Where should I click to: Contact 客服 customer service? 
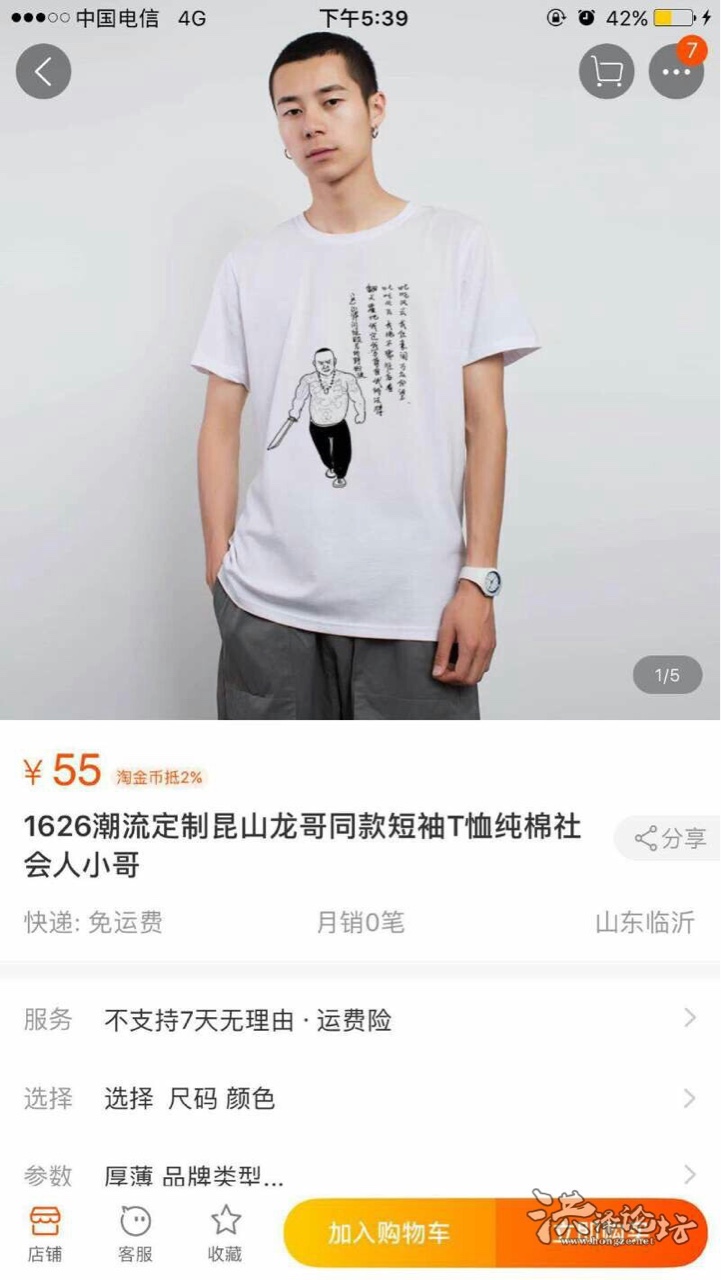coord(135,1234)
